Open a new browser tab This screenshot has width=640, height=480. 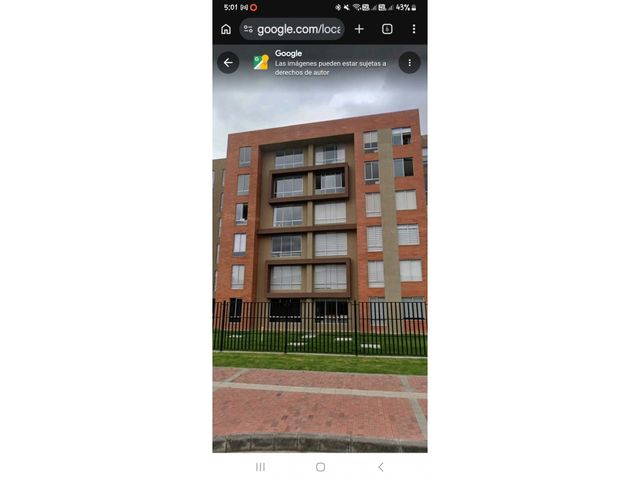pyautogui.click(x=359, y=29)
